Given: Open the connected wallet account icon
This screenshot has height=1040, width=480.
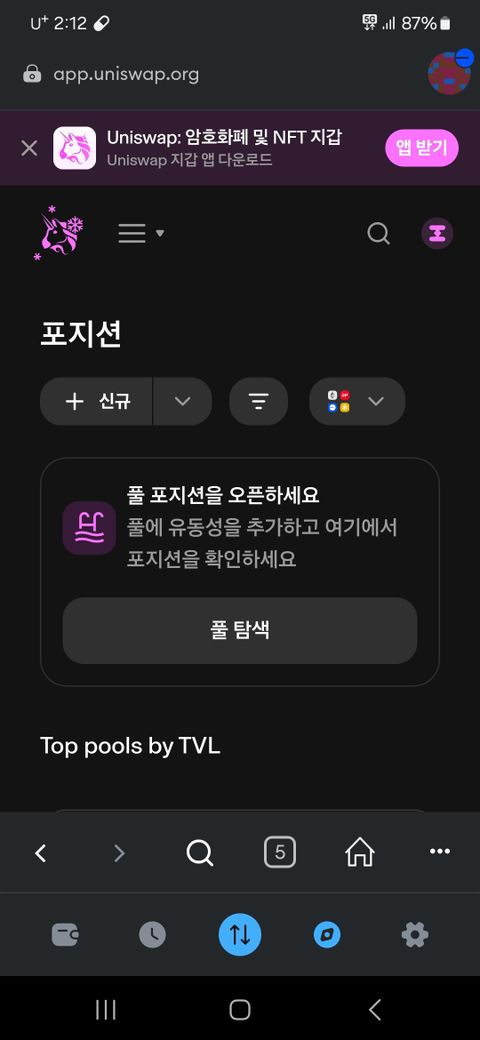Looking at the screenshot, I should (438, 233).
